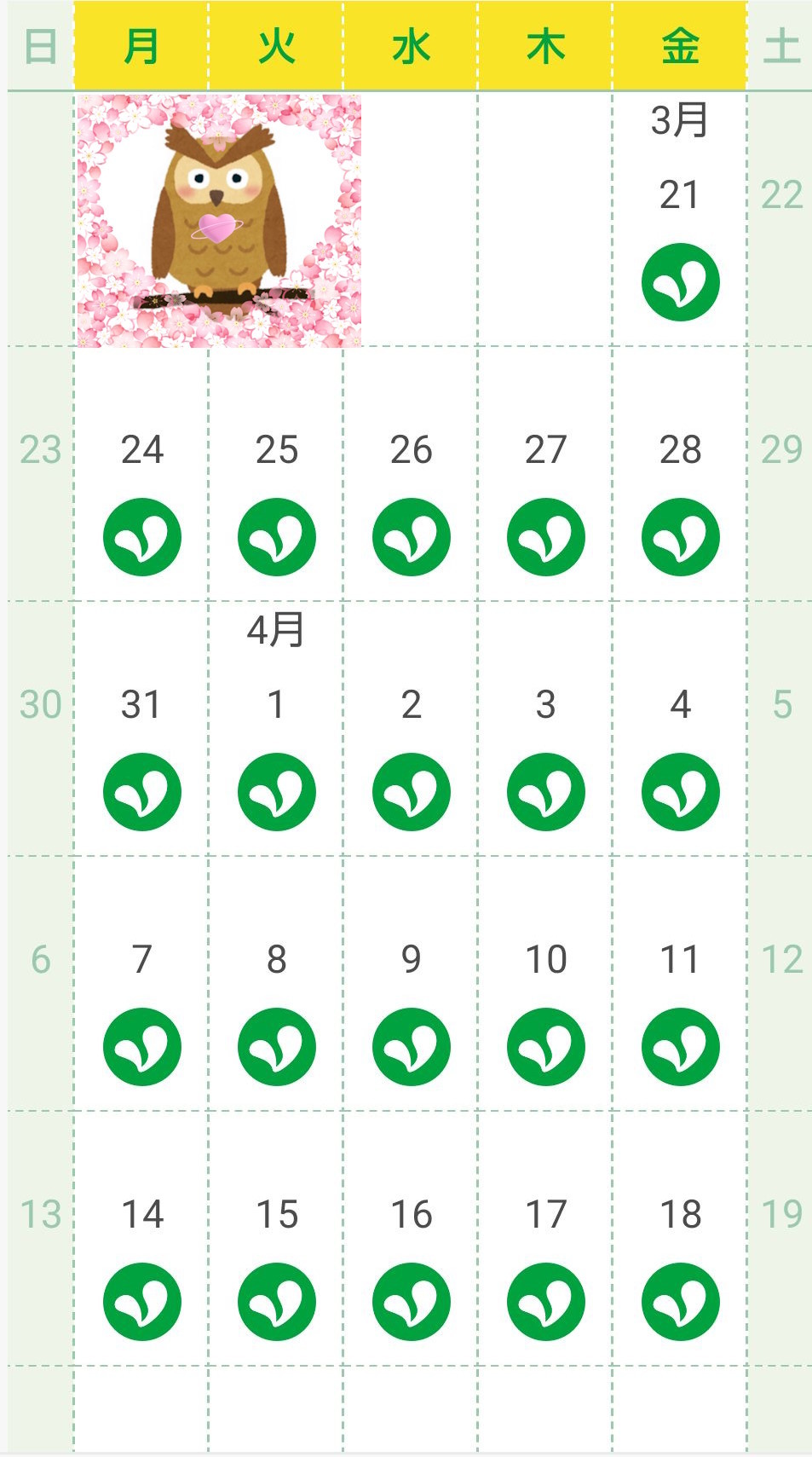Pick Thursday March 27
The image size is (812, 1457).
coord(546,537)
